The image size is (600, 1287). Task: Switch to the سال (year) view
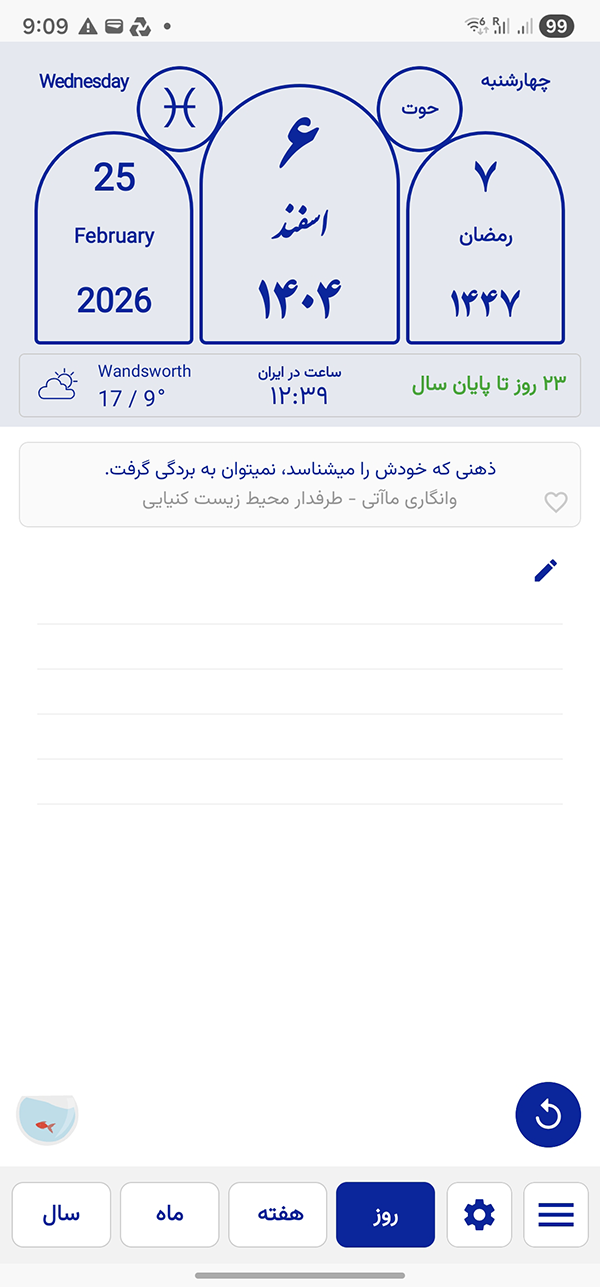pyautogui.click(x=61, y=1215)
